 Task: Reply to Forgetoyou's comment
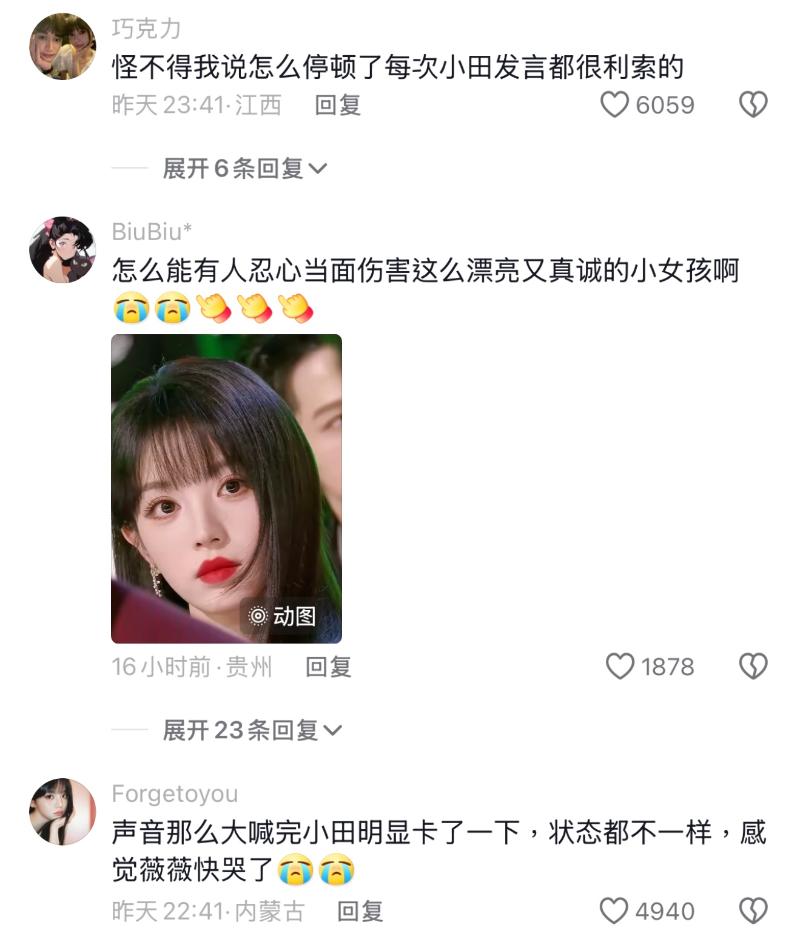[x=360, y=911]
